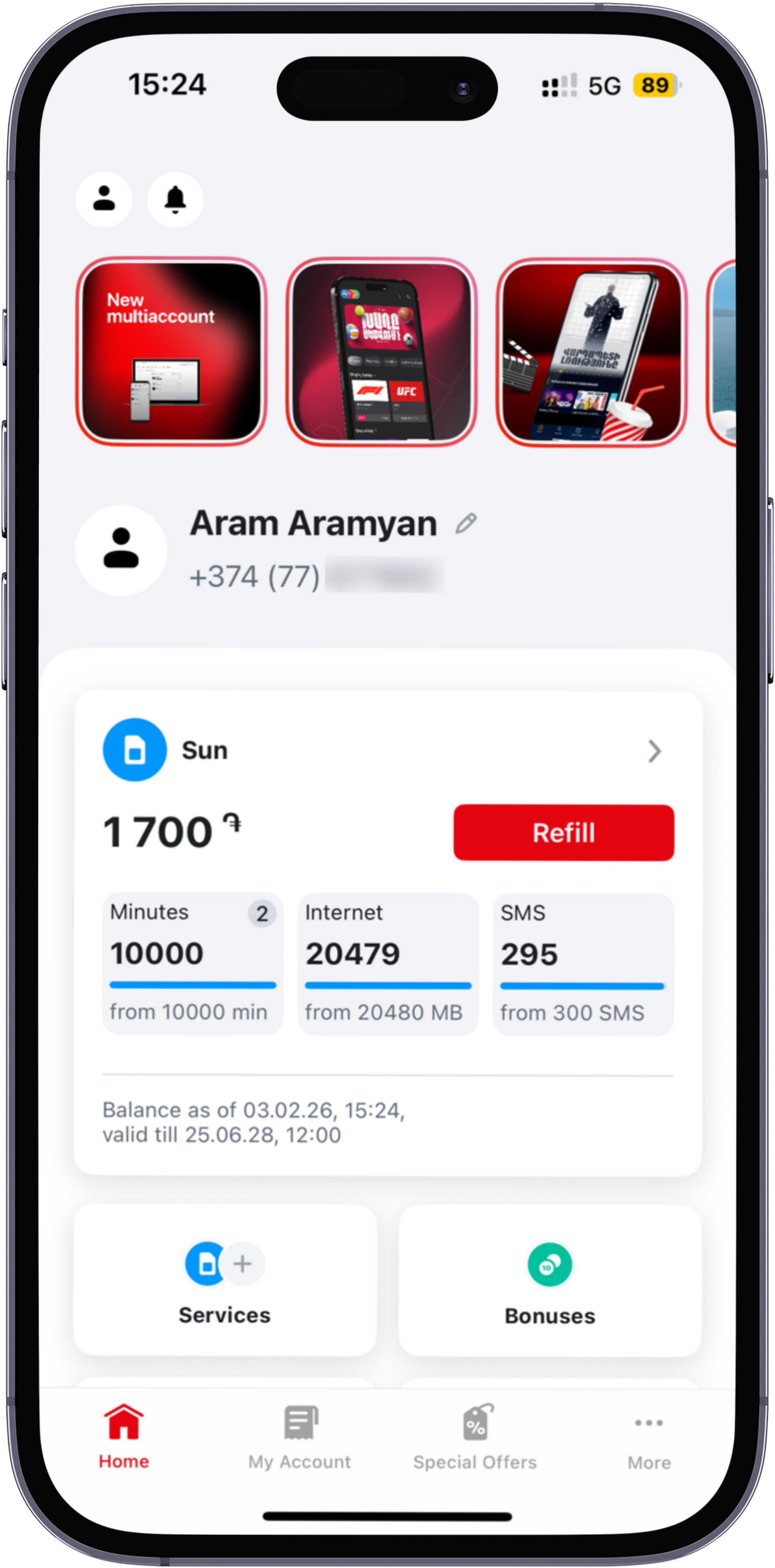Switch to the Special Offers tab
The image size is (775, 1568).
click(x=475, y=1437)
